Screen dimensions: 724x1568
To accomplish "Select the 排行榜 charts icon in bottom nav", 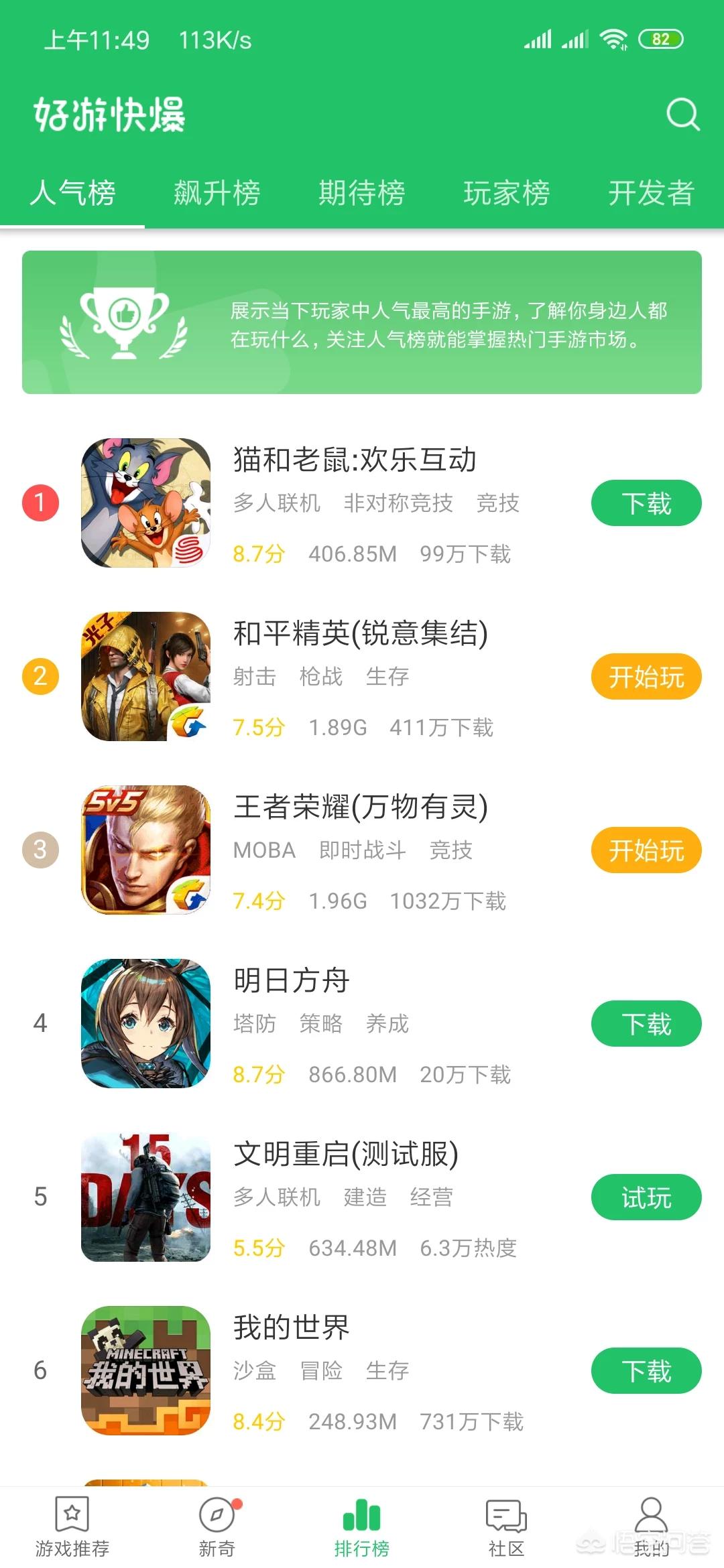I will [x=361, y=1513].
